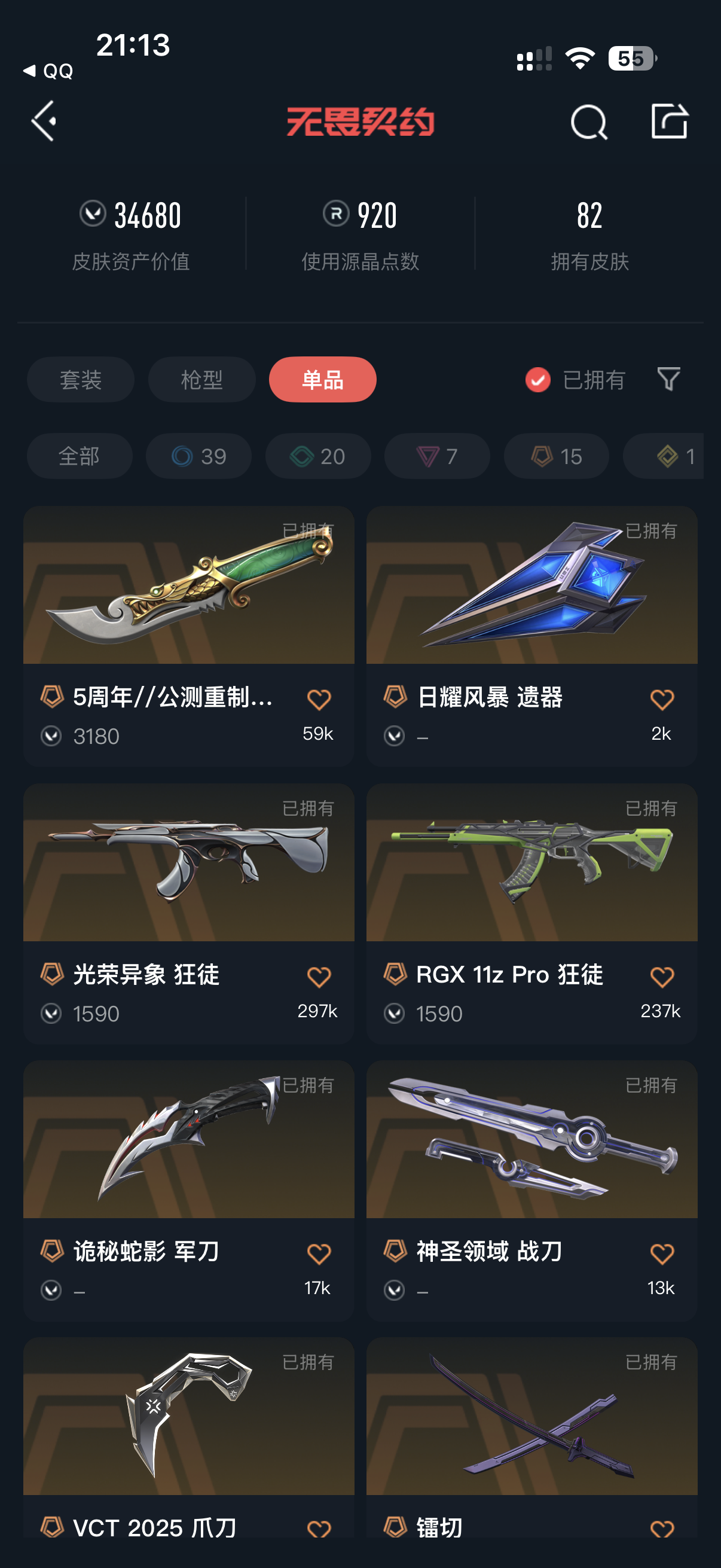Select the 全部 rarity chip

point(79,456)
